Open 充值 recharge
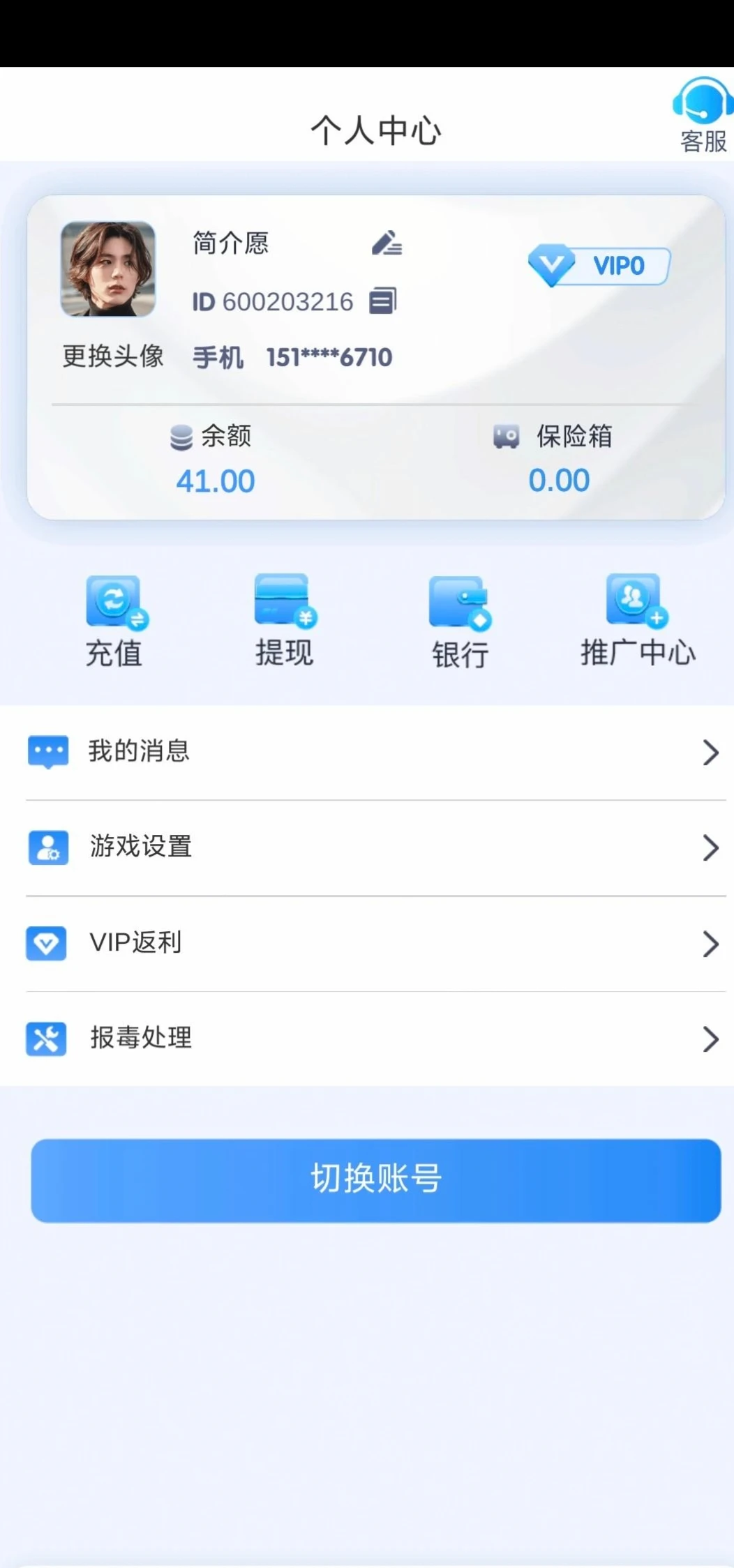Screen dimensions: 734x1568 [114, 620]
